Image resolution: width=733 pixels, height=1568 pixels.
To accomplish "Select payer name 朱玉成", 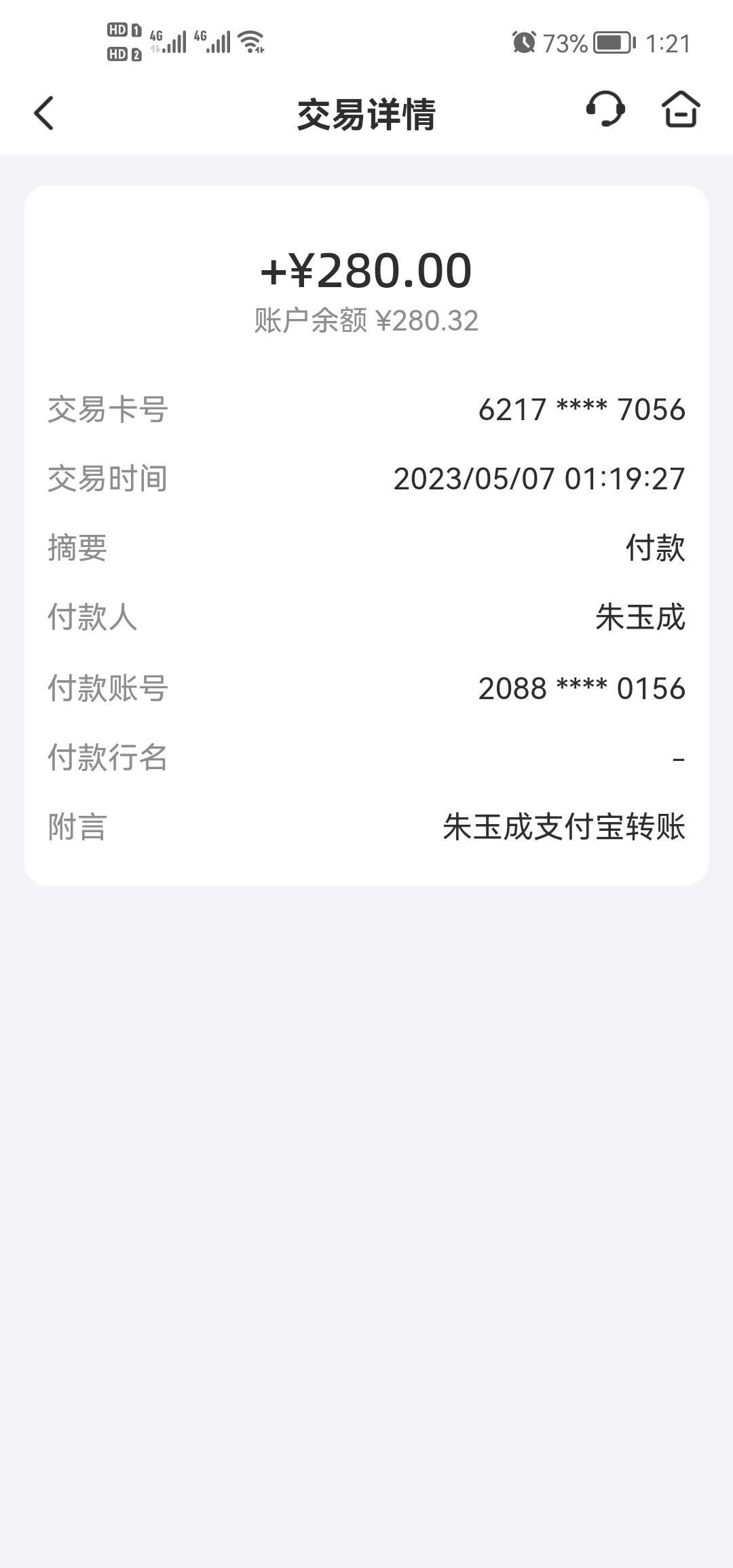I will pyautogui.click(x=641, y=619).
